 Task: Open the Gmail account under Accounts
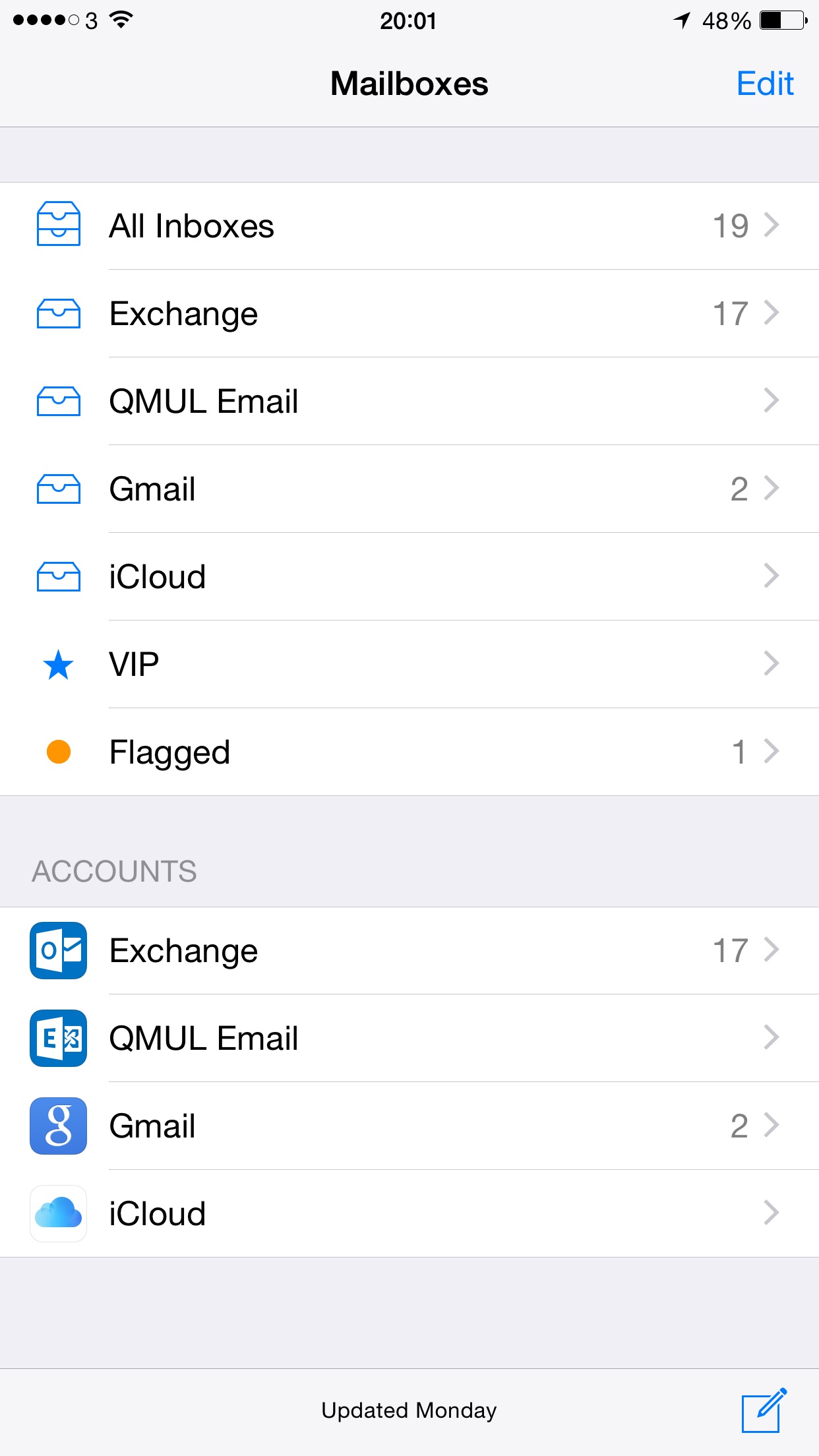(409, 1126)
